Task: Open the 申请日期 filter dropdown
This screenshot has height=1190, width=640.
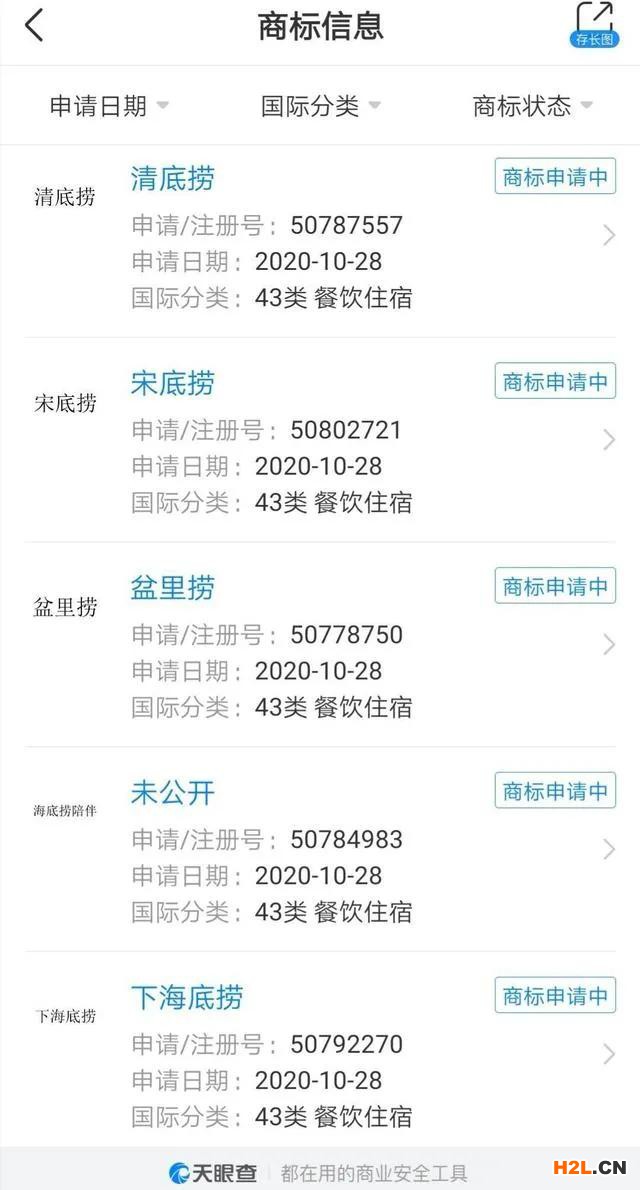Action: pos(108,105)
